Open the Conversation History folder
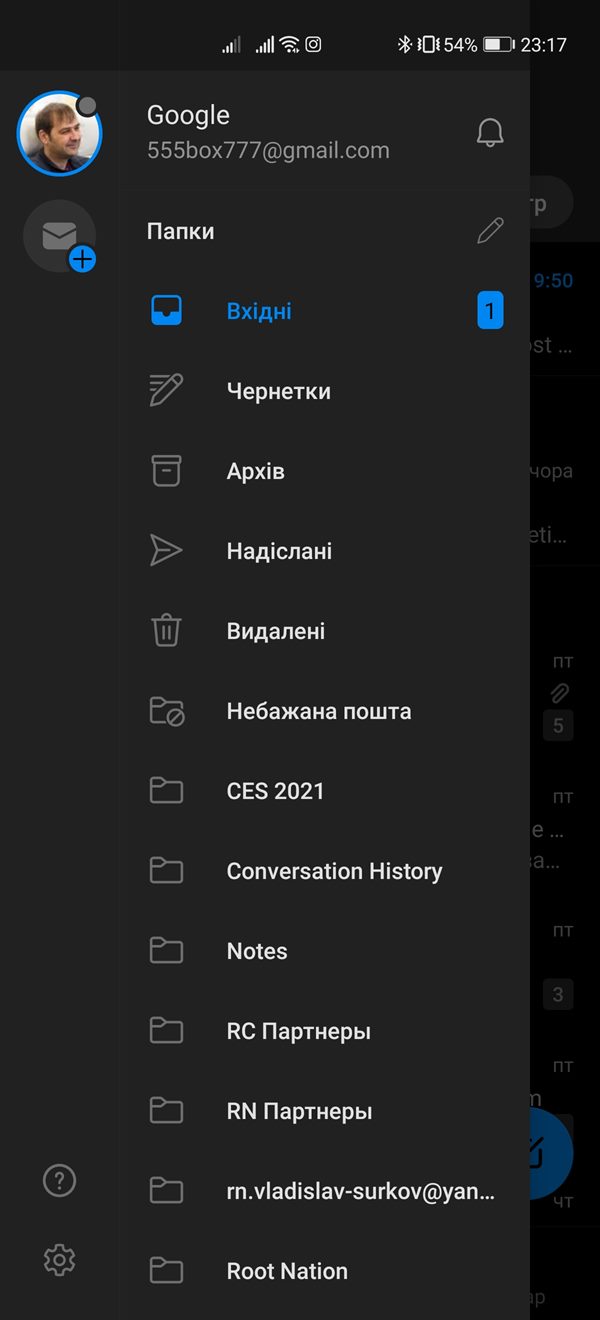 [324, 871]
